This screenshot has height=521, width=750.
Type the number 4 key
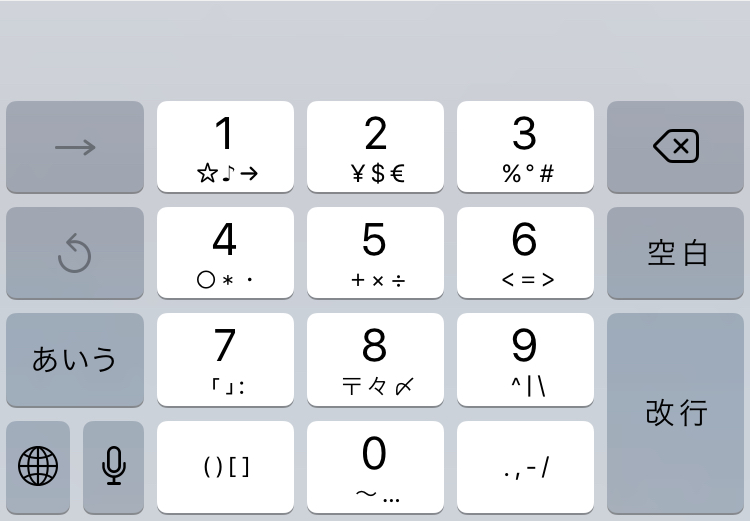[x=225, y=253]
